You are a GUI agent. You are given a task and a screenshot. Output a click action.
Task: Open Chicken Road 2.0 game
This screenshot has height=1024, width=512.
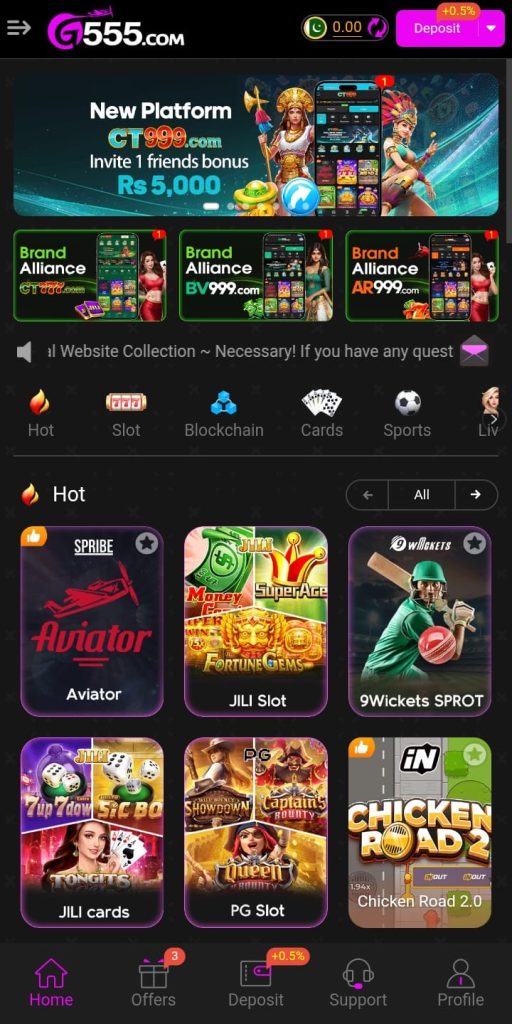[x=420, y=832]
